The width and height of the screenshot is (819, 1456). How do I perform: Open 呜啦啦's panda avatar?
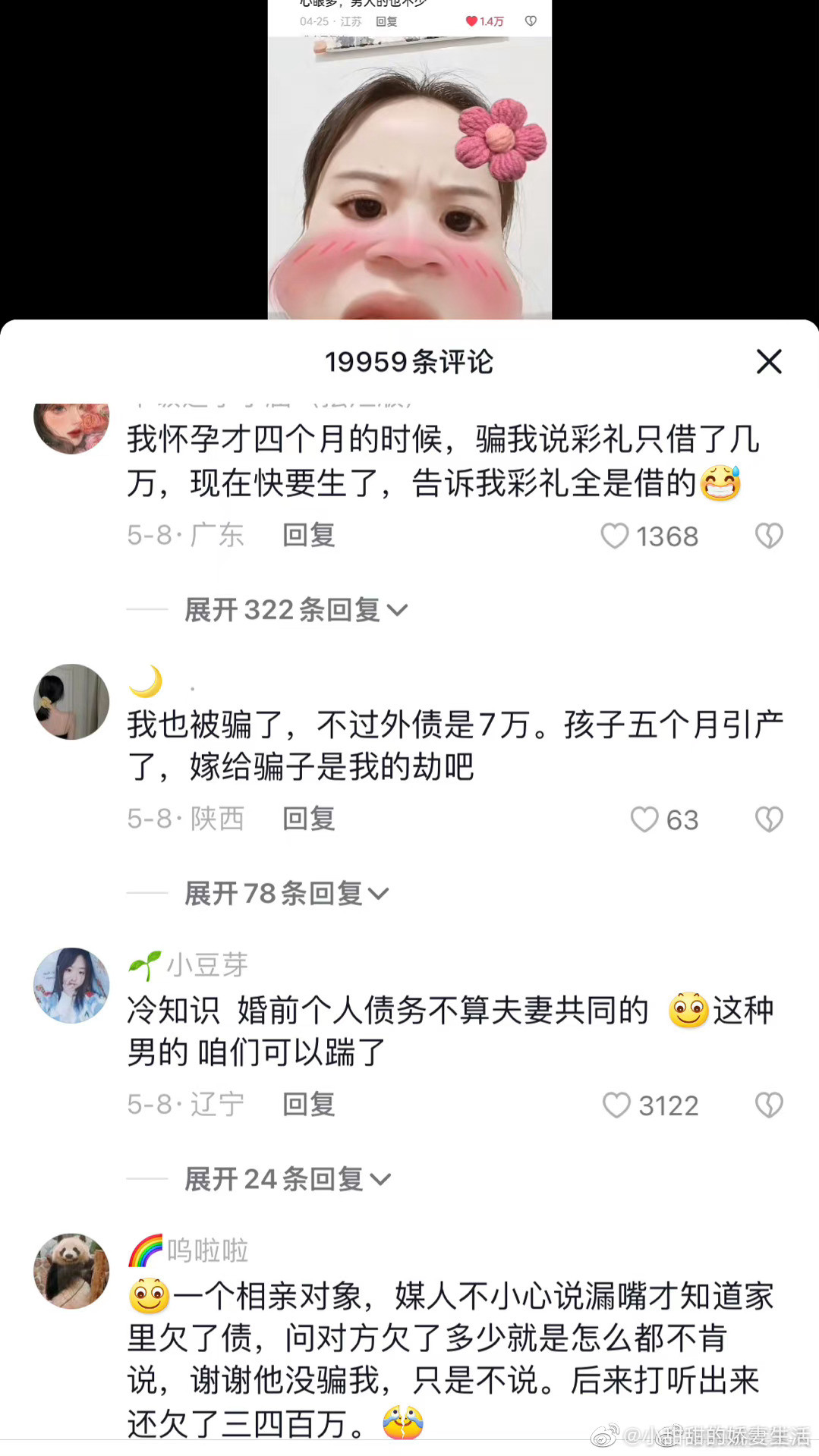(x=71, y=1270)
